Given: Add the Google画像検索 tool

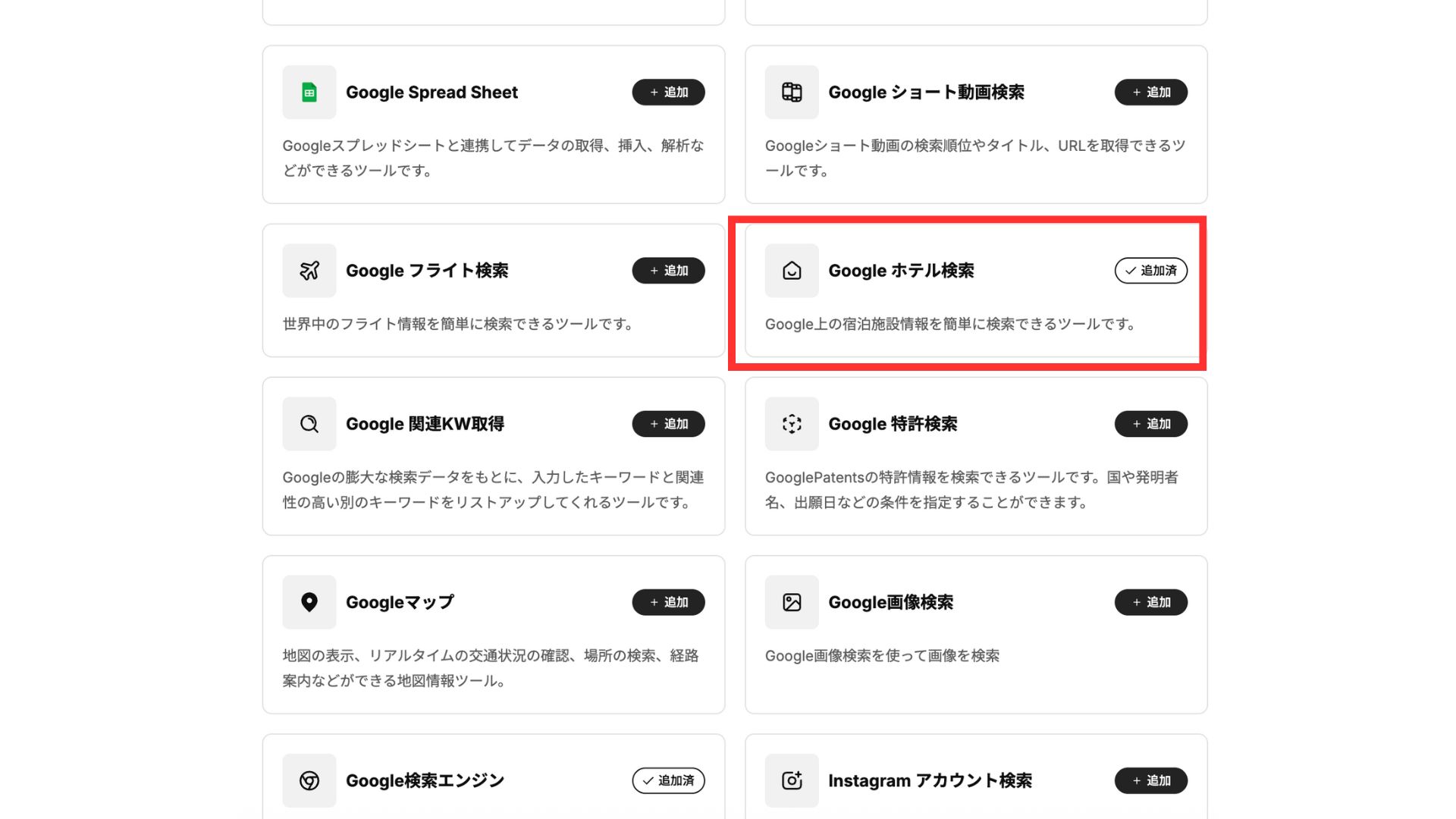Looking at the screenshot, I should pos(1150,602).
